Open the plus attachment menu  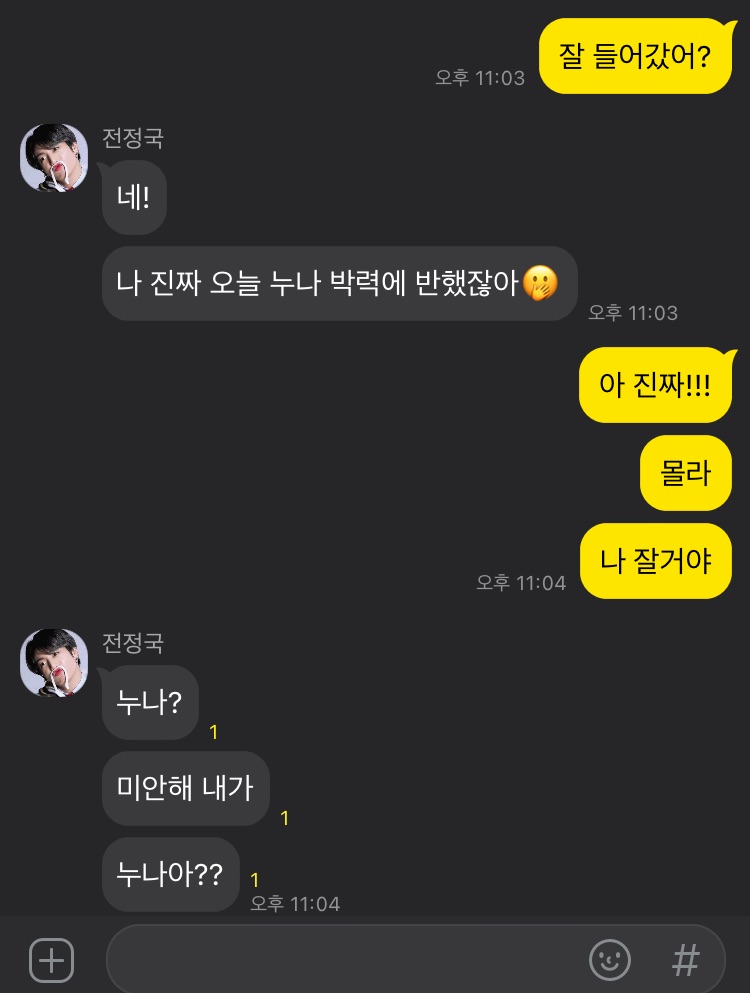point(51,961)
